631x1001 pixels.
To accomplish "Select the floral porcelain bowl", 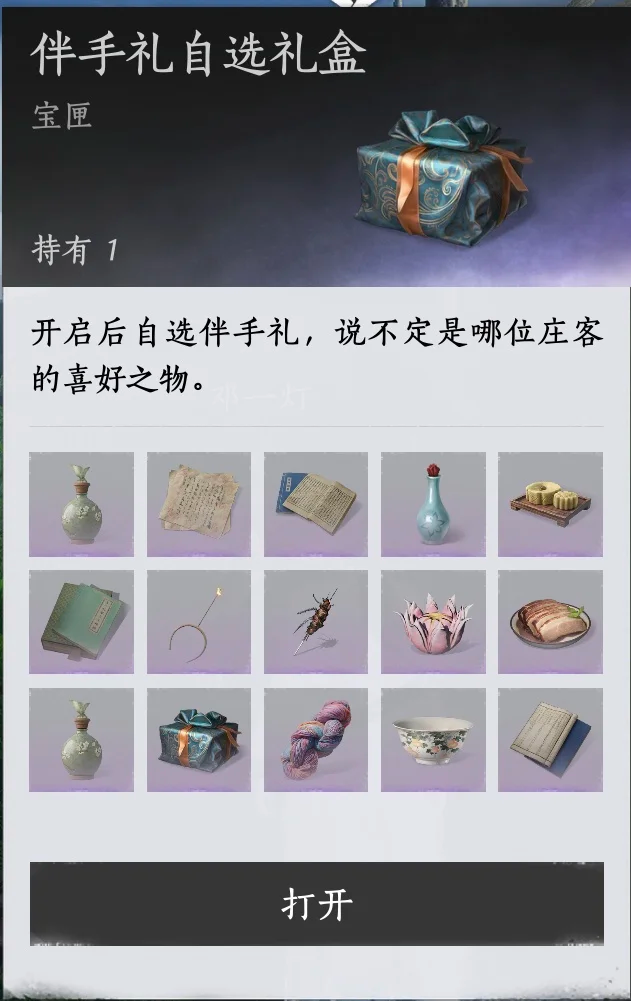I will coord(433,740).
